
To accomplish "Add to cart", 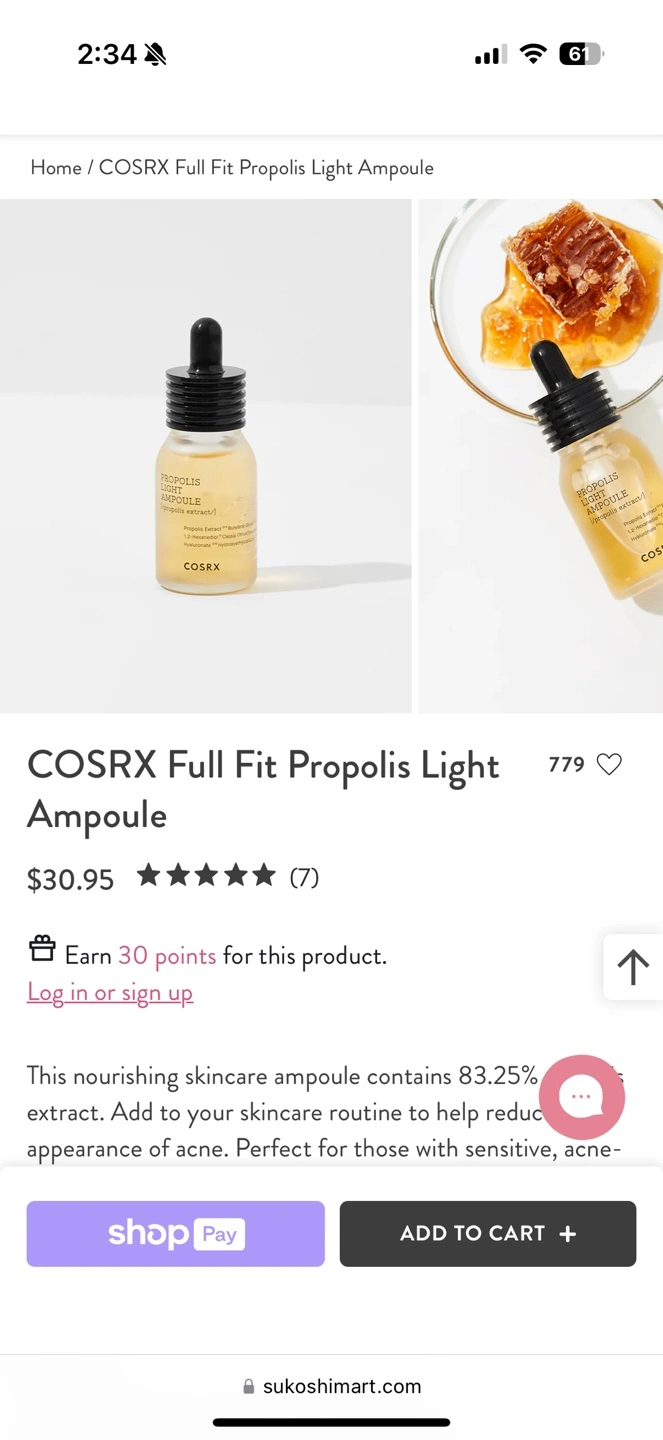I will (488, 1234).
